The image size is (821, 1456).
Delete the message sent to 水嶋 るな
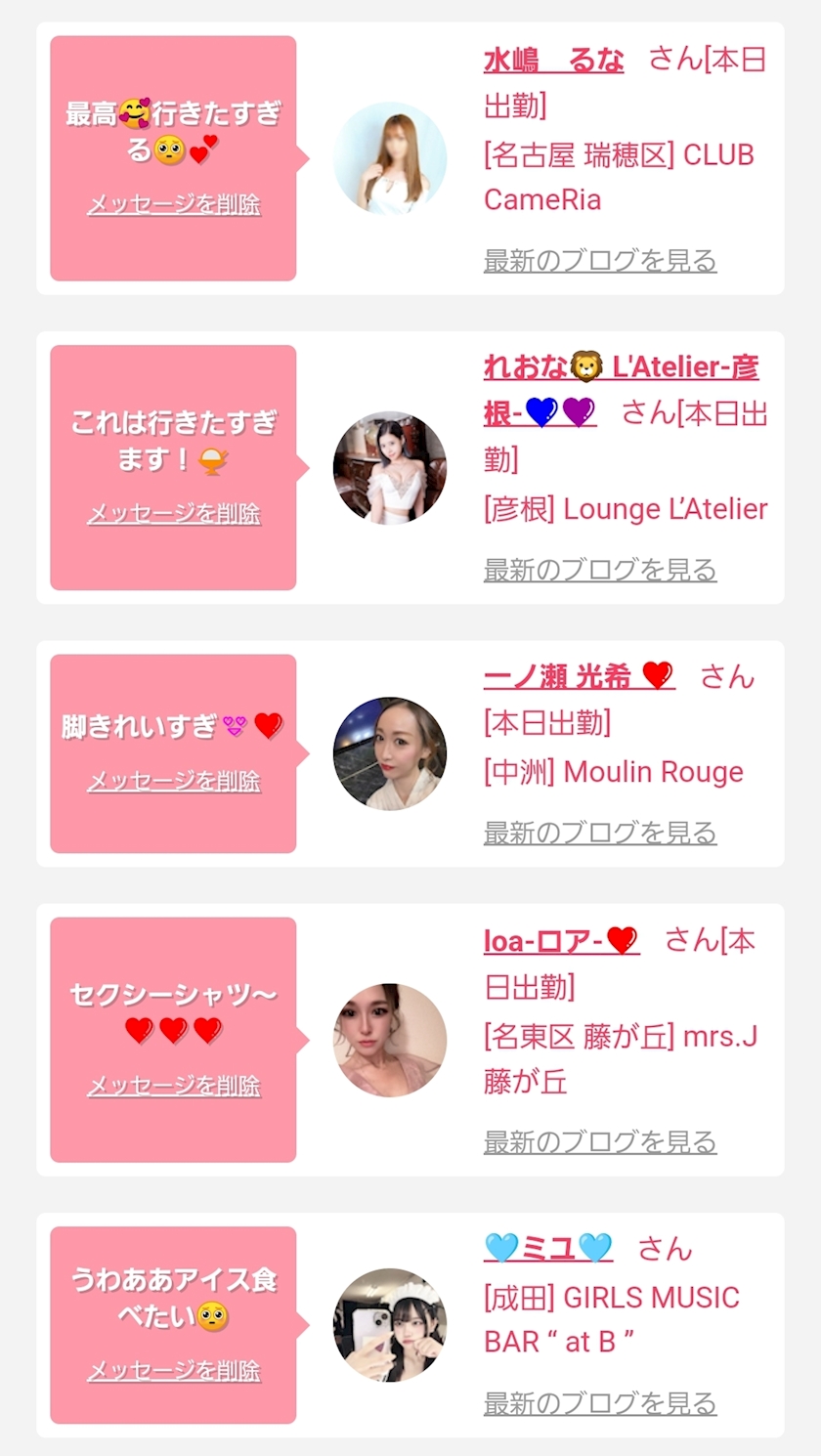point(174,204)
